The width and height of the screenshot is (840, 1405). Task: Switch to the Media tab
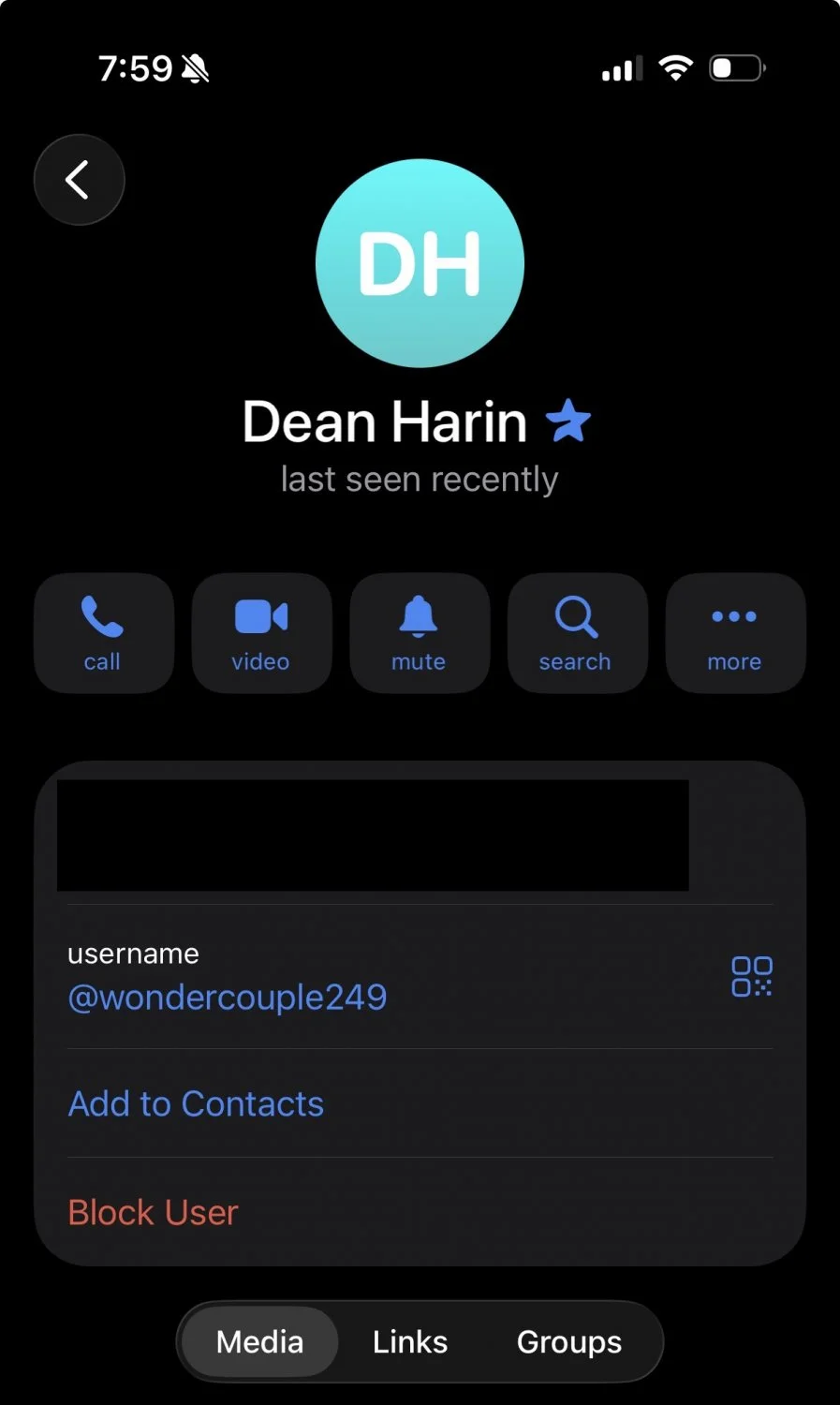click(259, 1342)
